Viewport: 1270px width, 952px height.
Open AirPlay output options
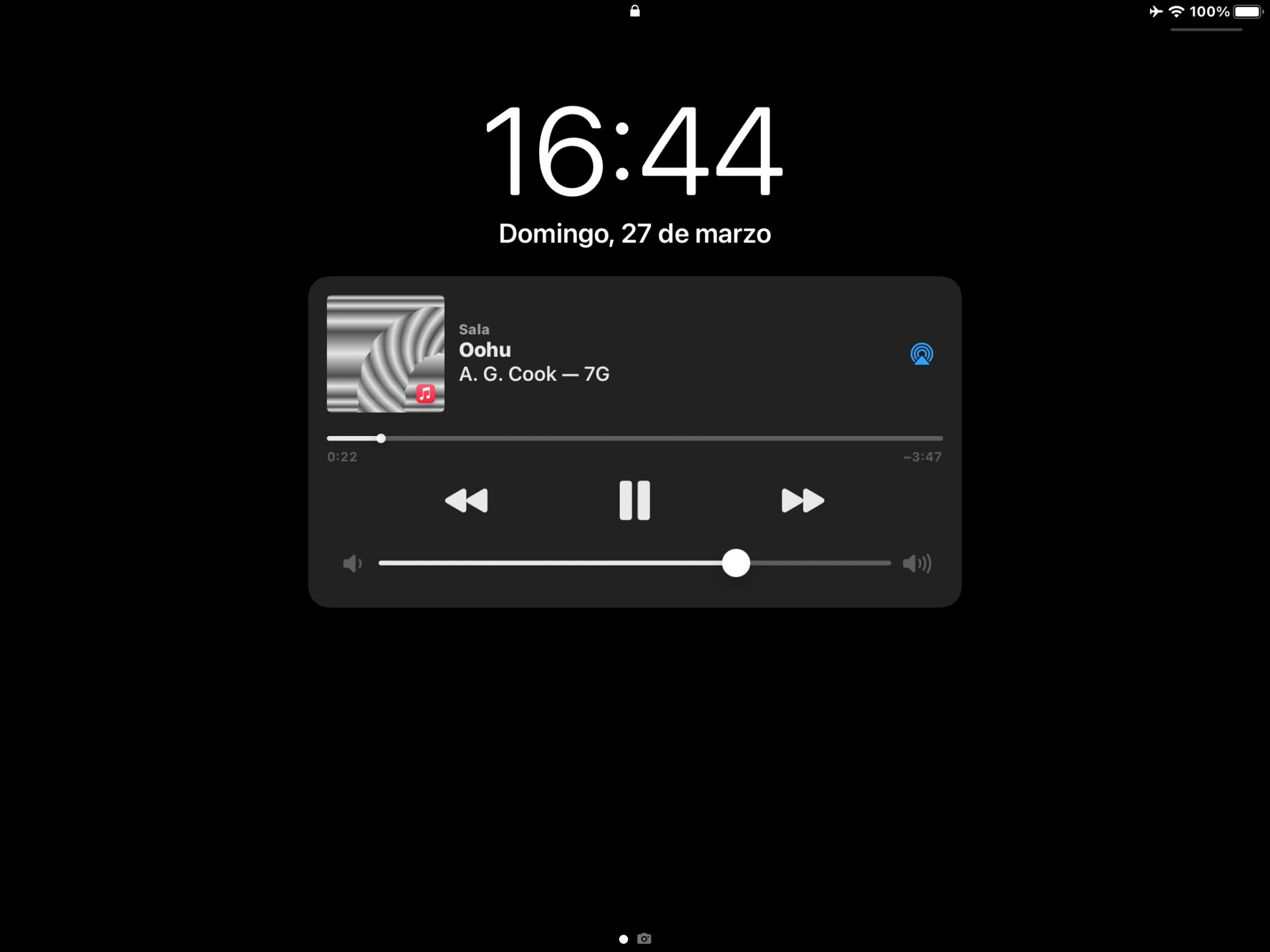(921, 354)
